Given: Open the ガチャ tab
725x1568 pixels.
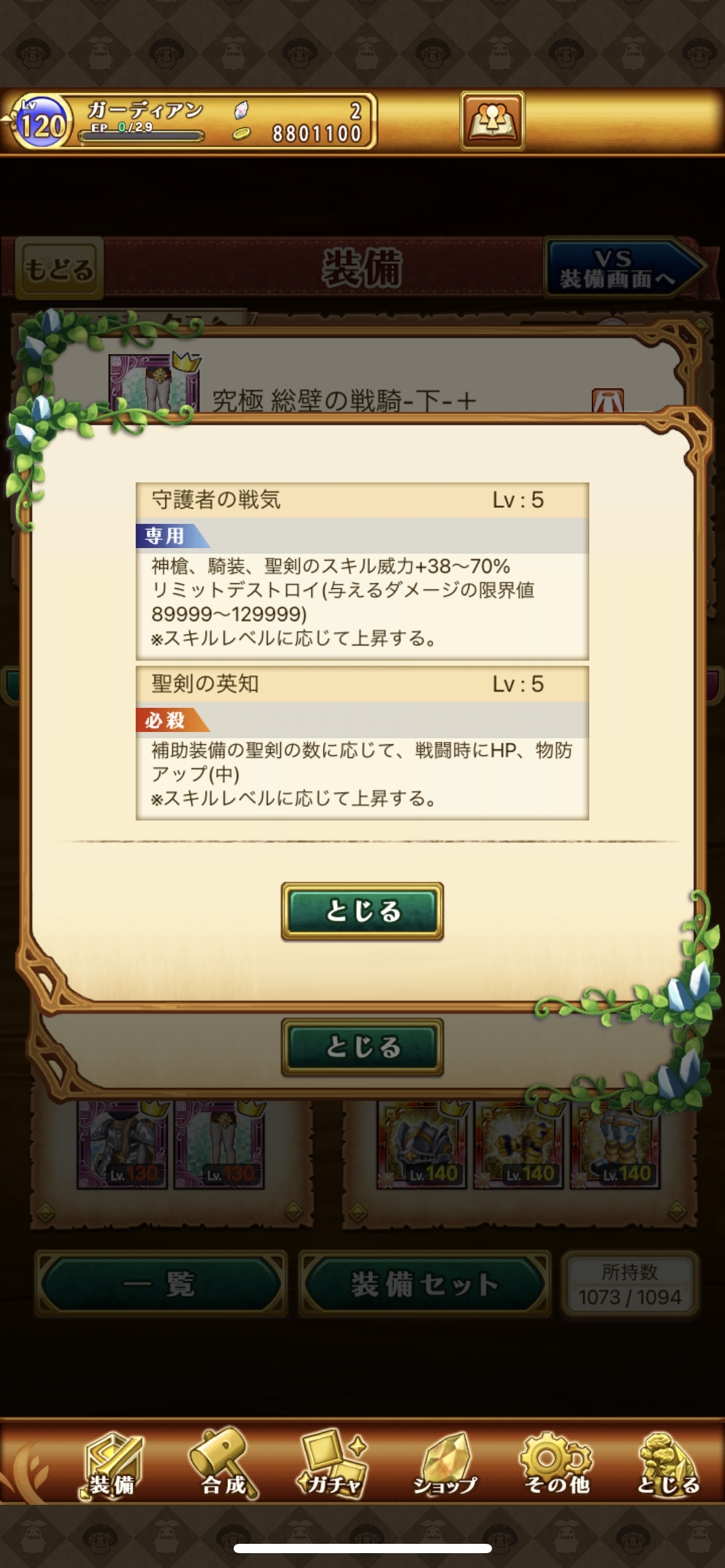Looking at the screenshot, I should pyautogui.click(x=334, y=1464).
